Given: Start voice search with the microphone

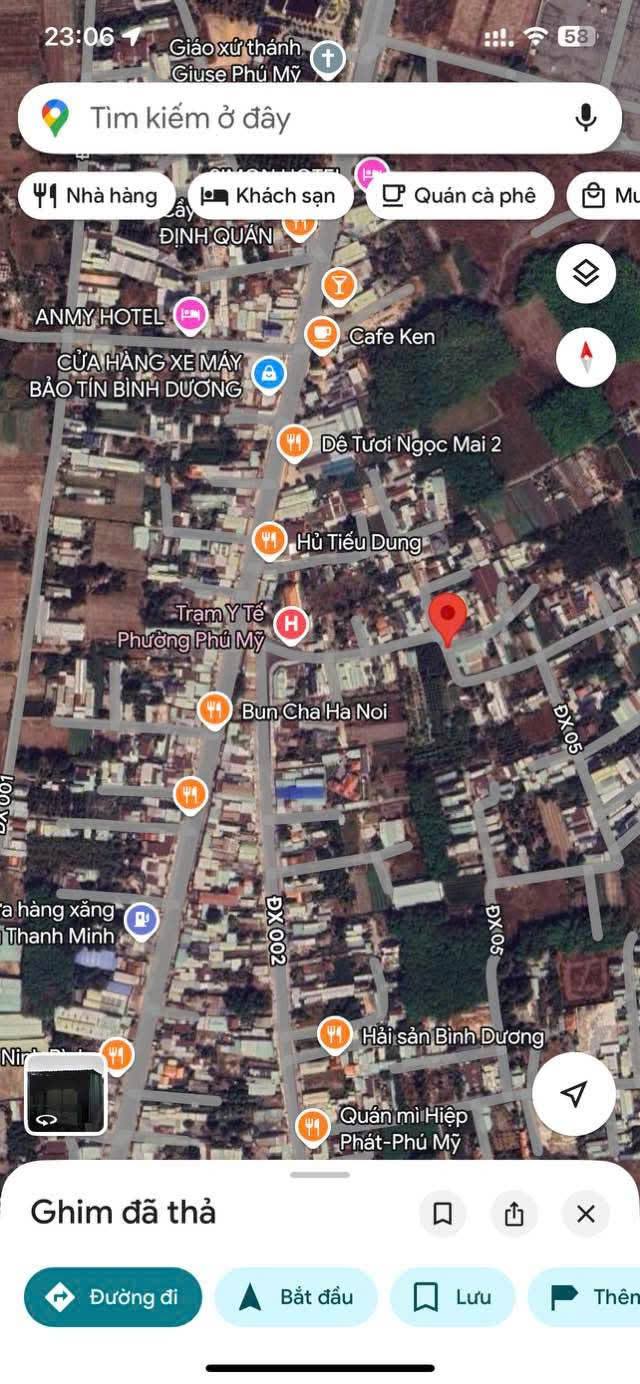Looking at the screenshot, I should [x=586, y=118].
